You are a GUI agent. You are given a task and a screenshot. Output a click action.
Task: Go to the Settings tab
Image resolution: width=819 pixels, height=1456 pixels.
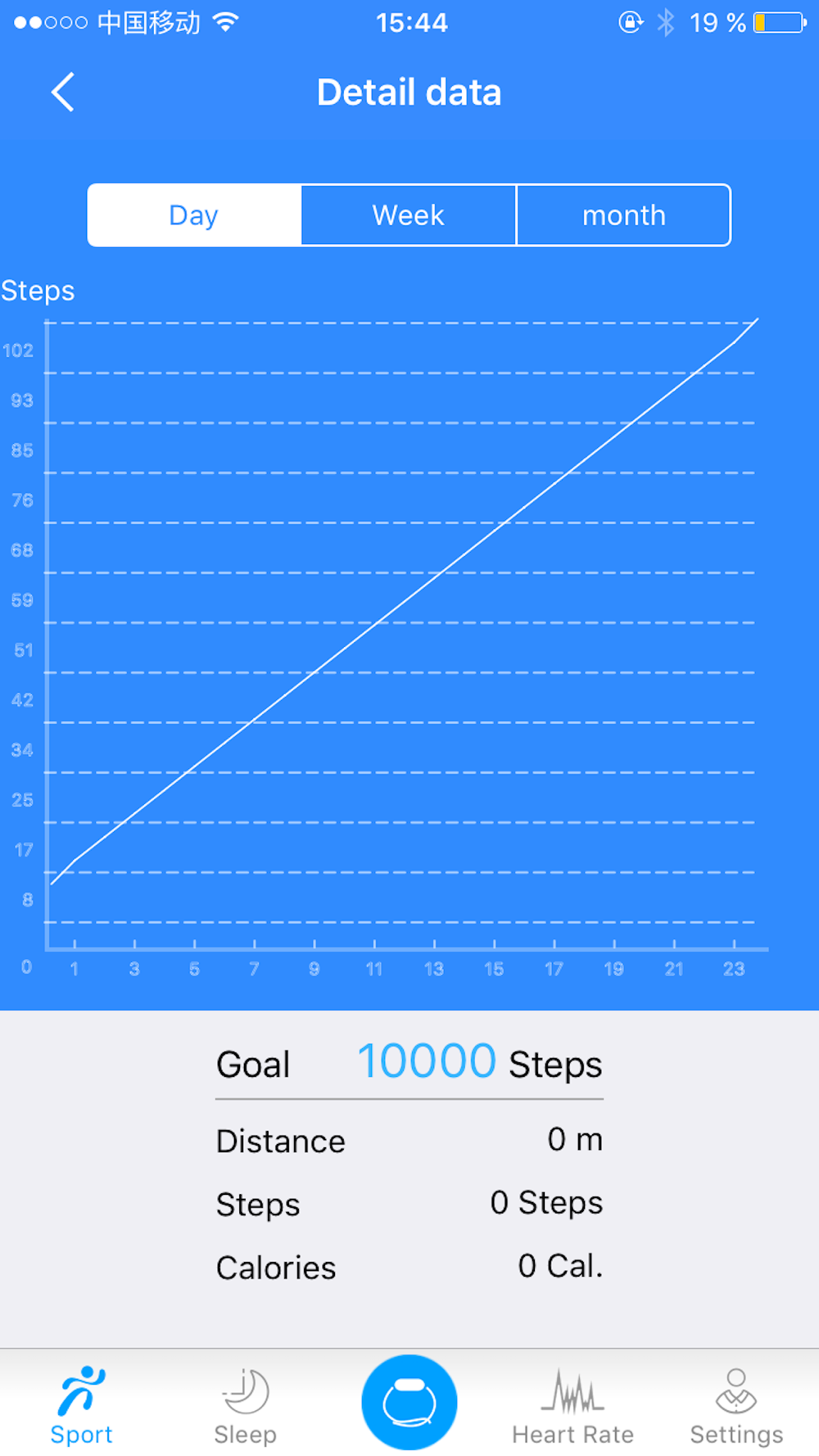(736, 1404)
